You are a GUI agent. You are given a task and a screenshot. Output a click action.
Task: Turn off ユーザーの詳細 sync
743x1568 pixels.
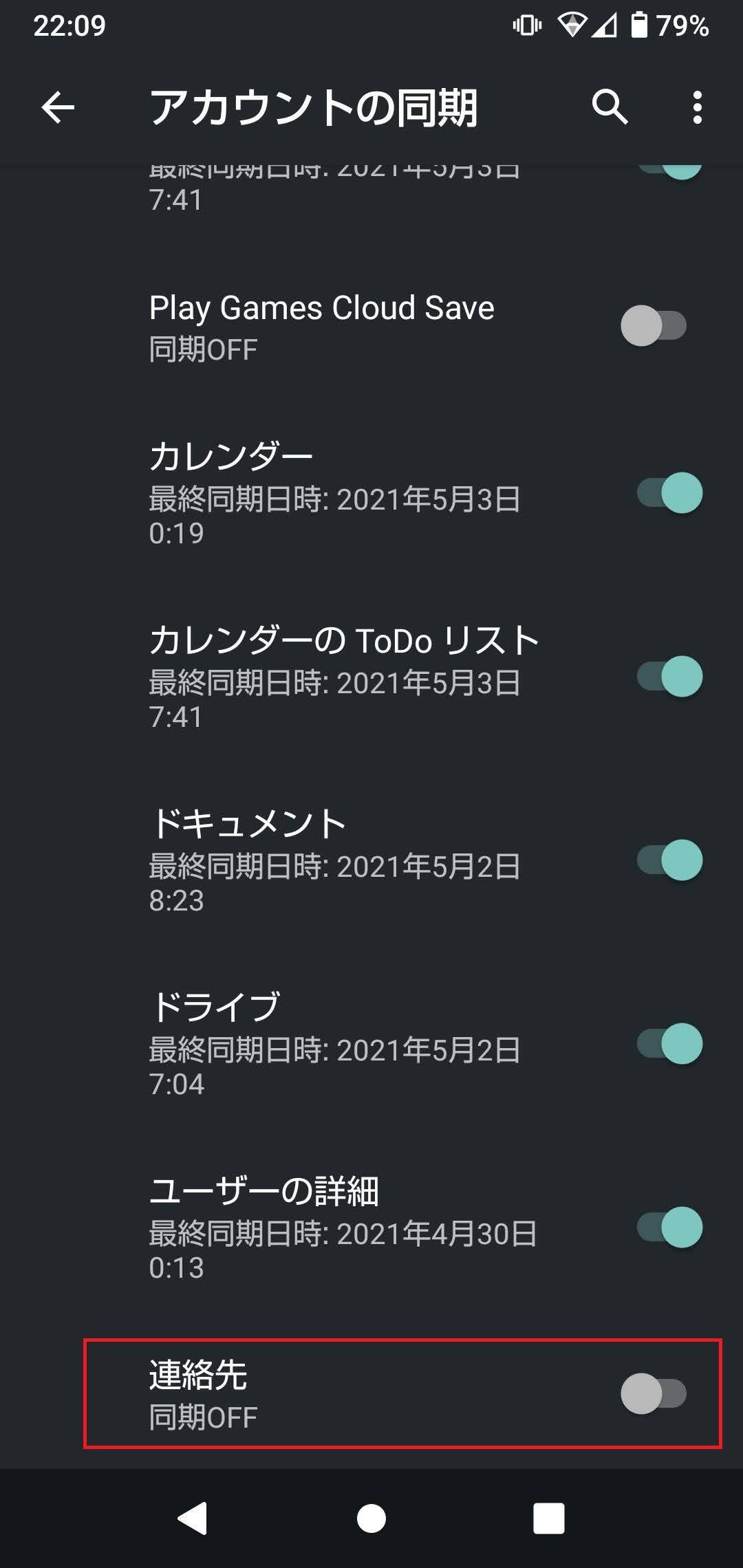[x=669, y=1228]
